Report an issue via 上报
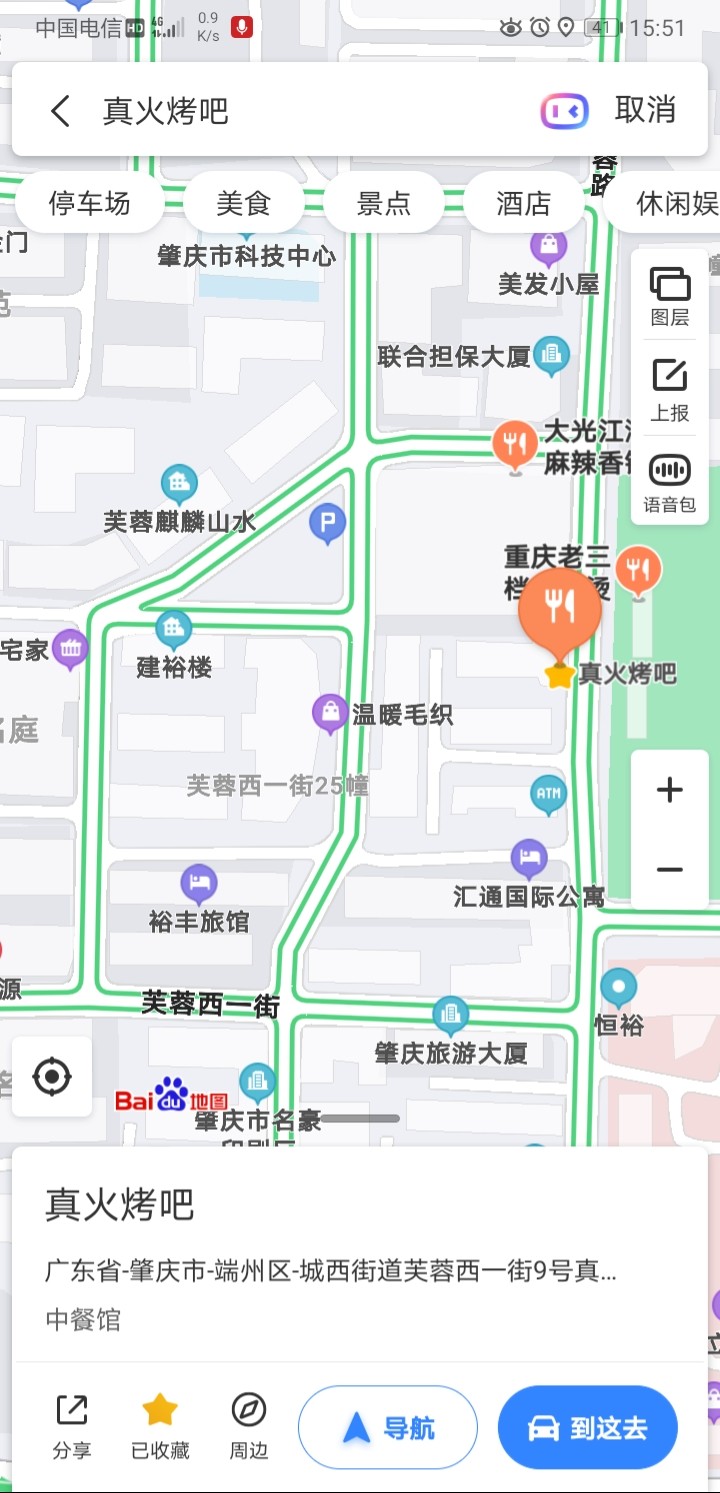Viewport: 720px width, 1493px height. click(x=670, y=391)
